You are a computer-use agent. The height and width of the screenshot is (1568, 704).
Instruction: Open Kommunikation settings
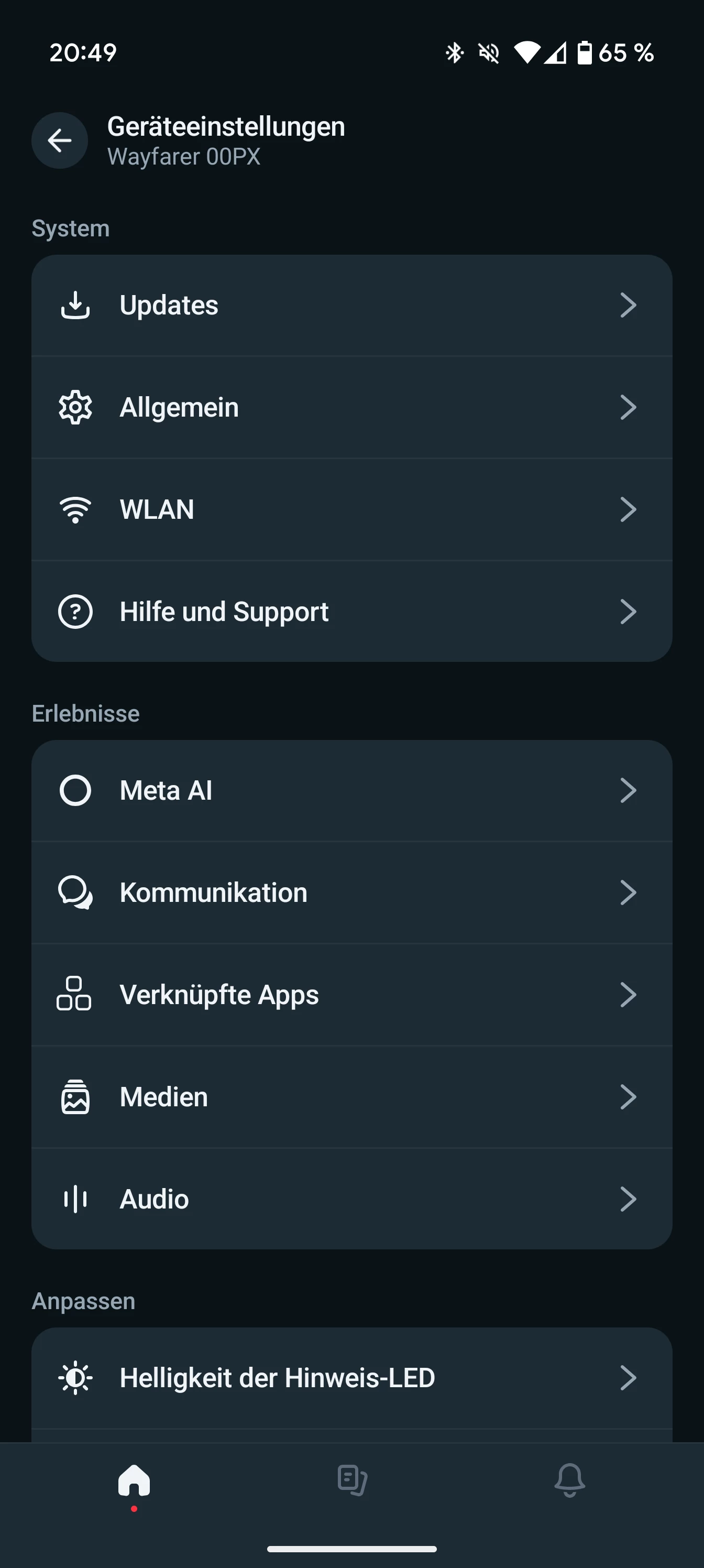coord(351,893)
